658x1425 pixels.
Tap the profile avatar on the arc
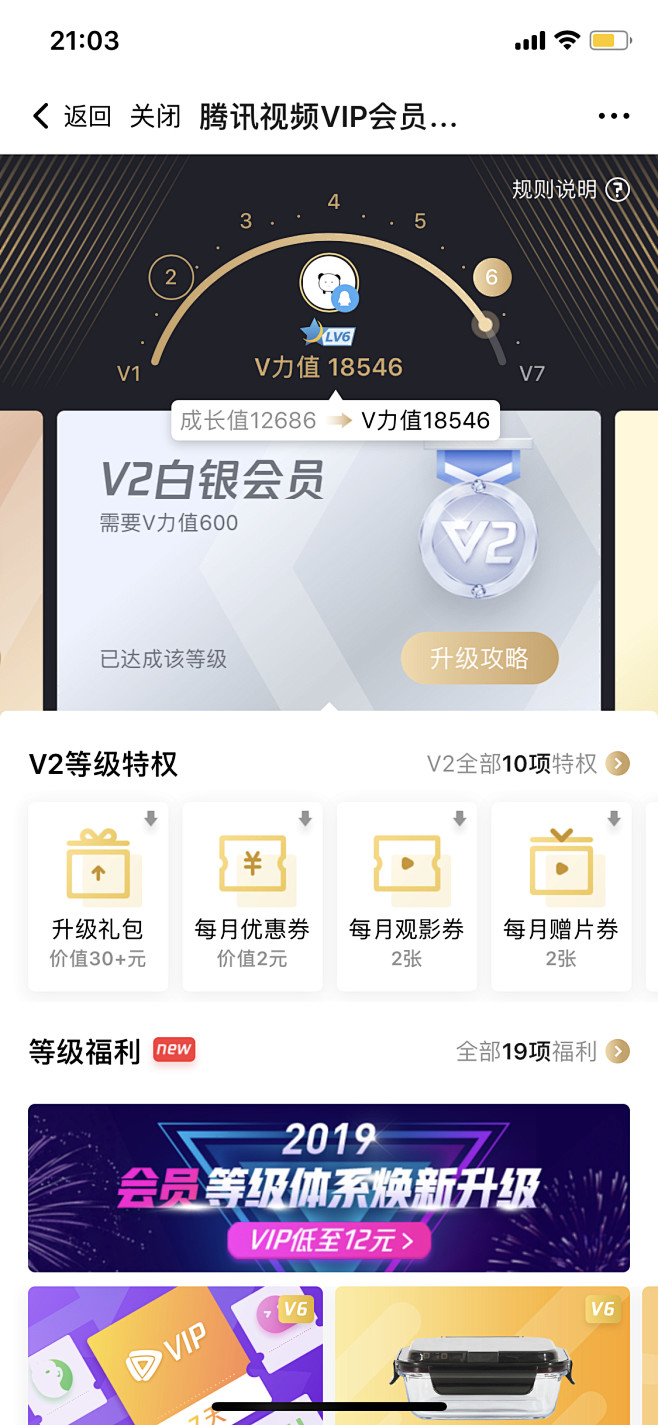tap(329, 284)
